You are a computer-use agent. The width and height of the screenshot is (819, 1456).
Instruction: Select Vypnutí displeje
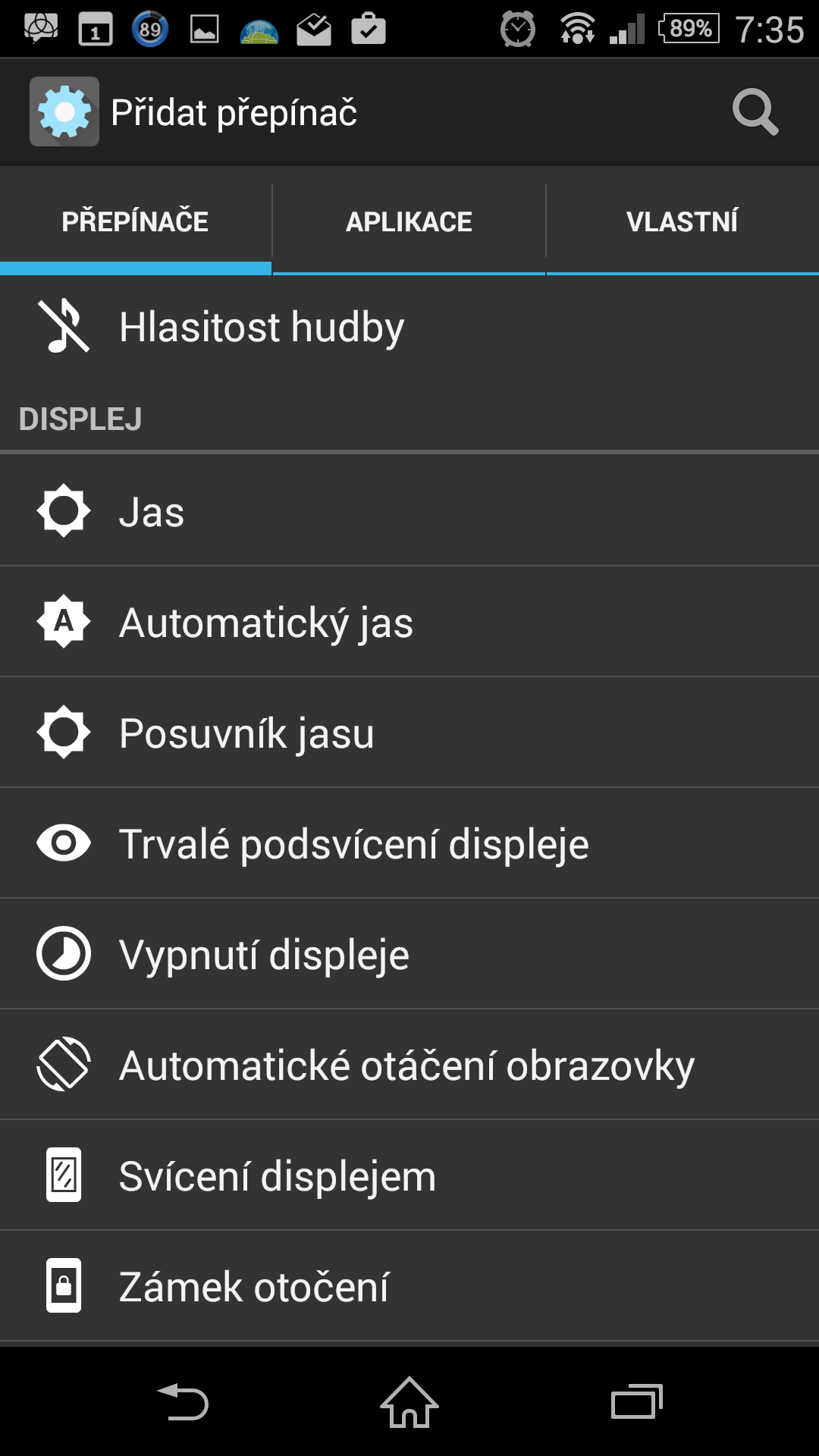pos(409,953)
